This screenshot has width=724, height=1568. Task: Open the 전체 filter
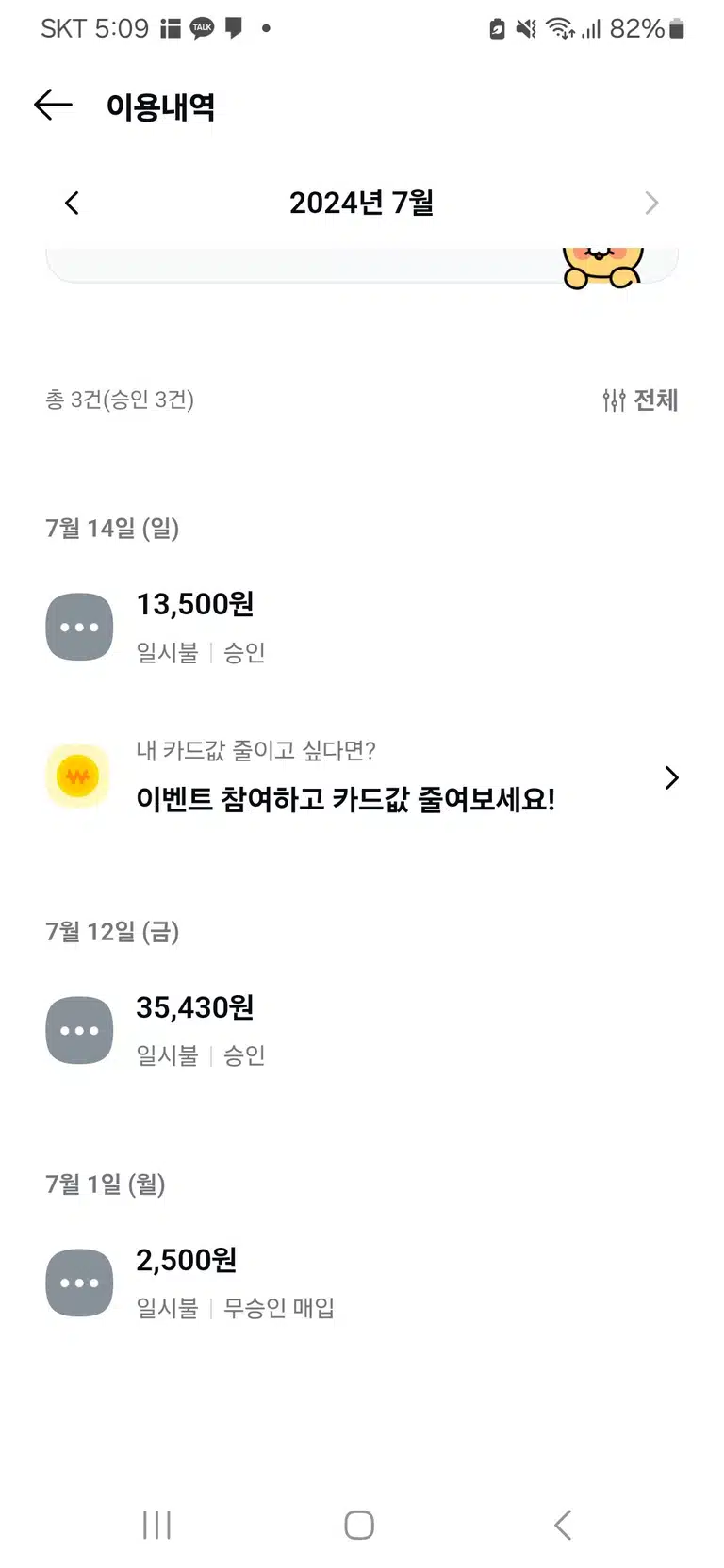[640, 400]
